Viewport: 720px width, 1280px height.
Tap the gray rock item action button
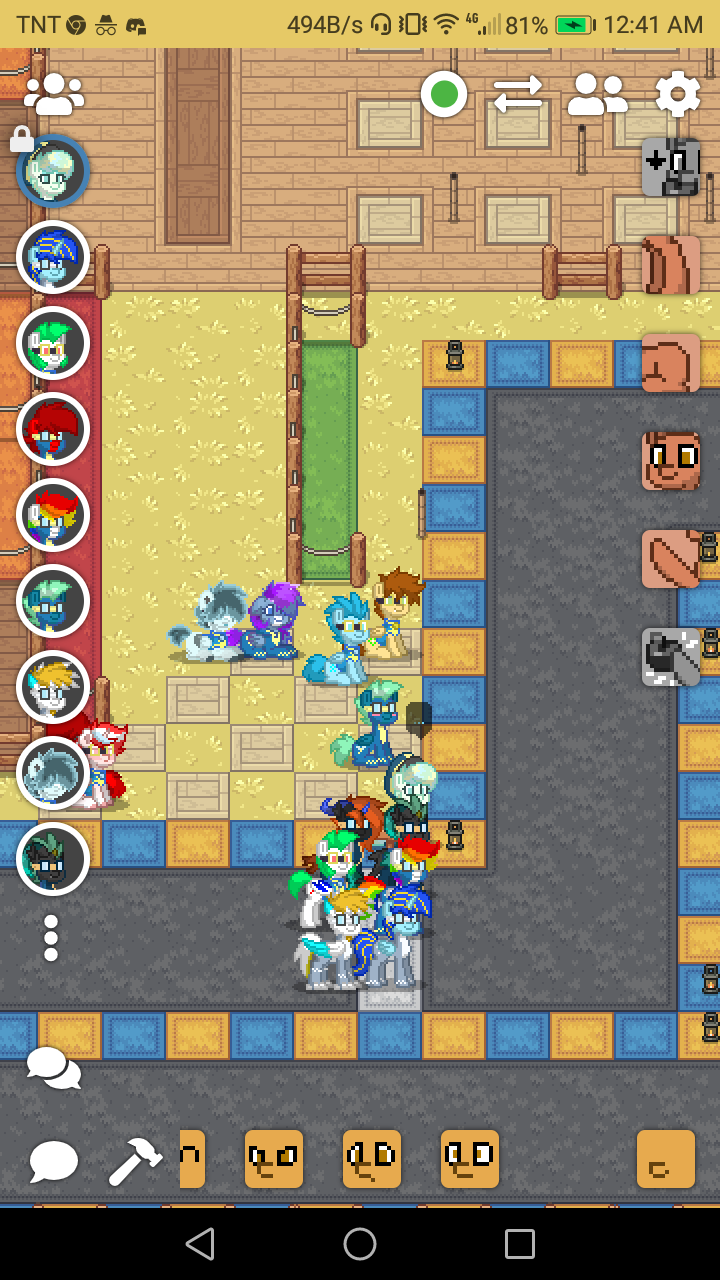(x=670, y=657)
